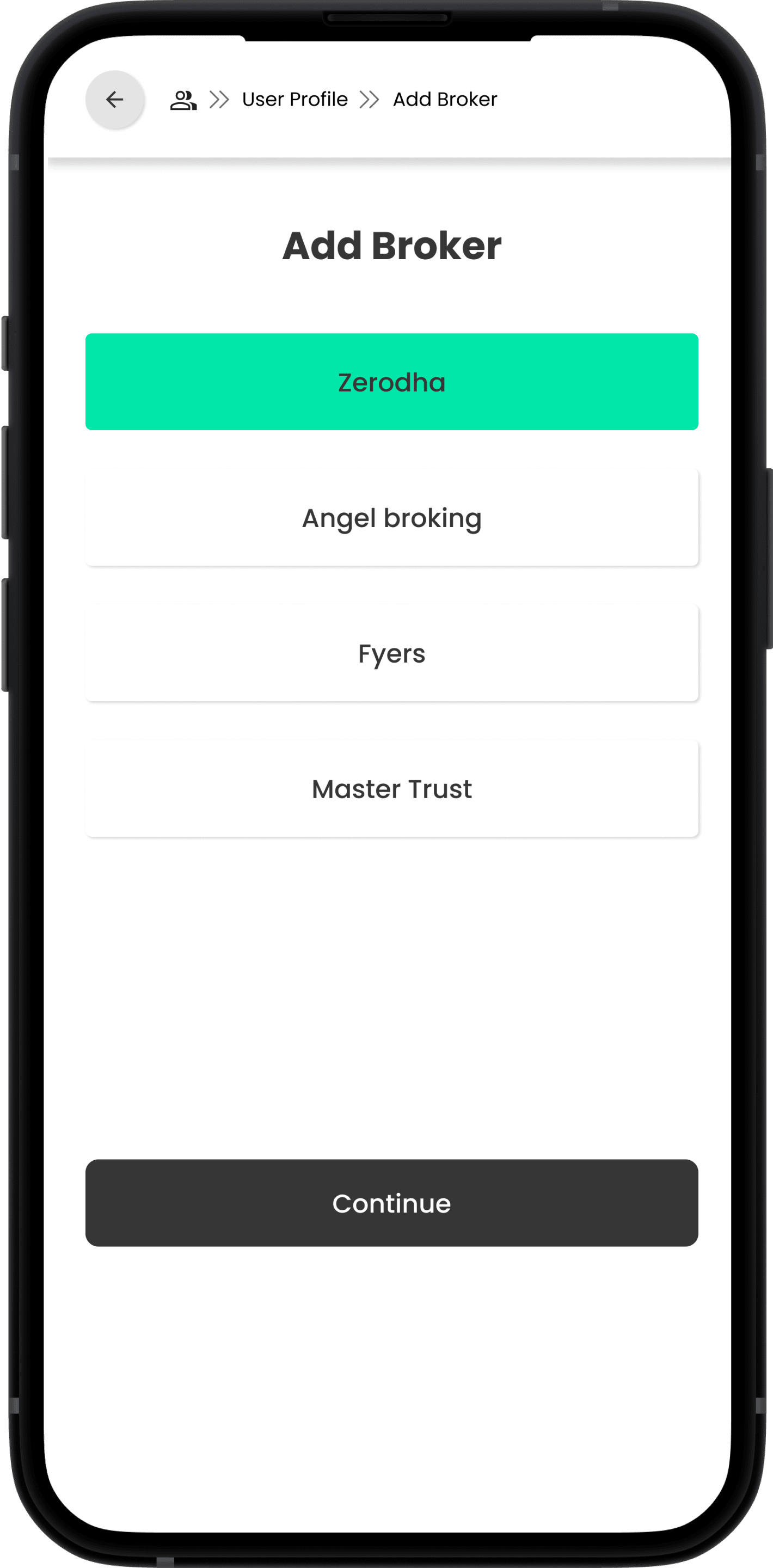Open User Profile from the breadcrumb
Image resolution: width=773 pixels, height=1568 pixels.
point(295,99)
